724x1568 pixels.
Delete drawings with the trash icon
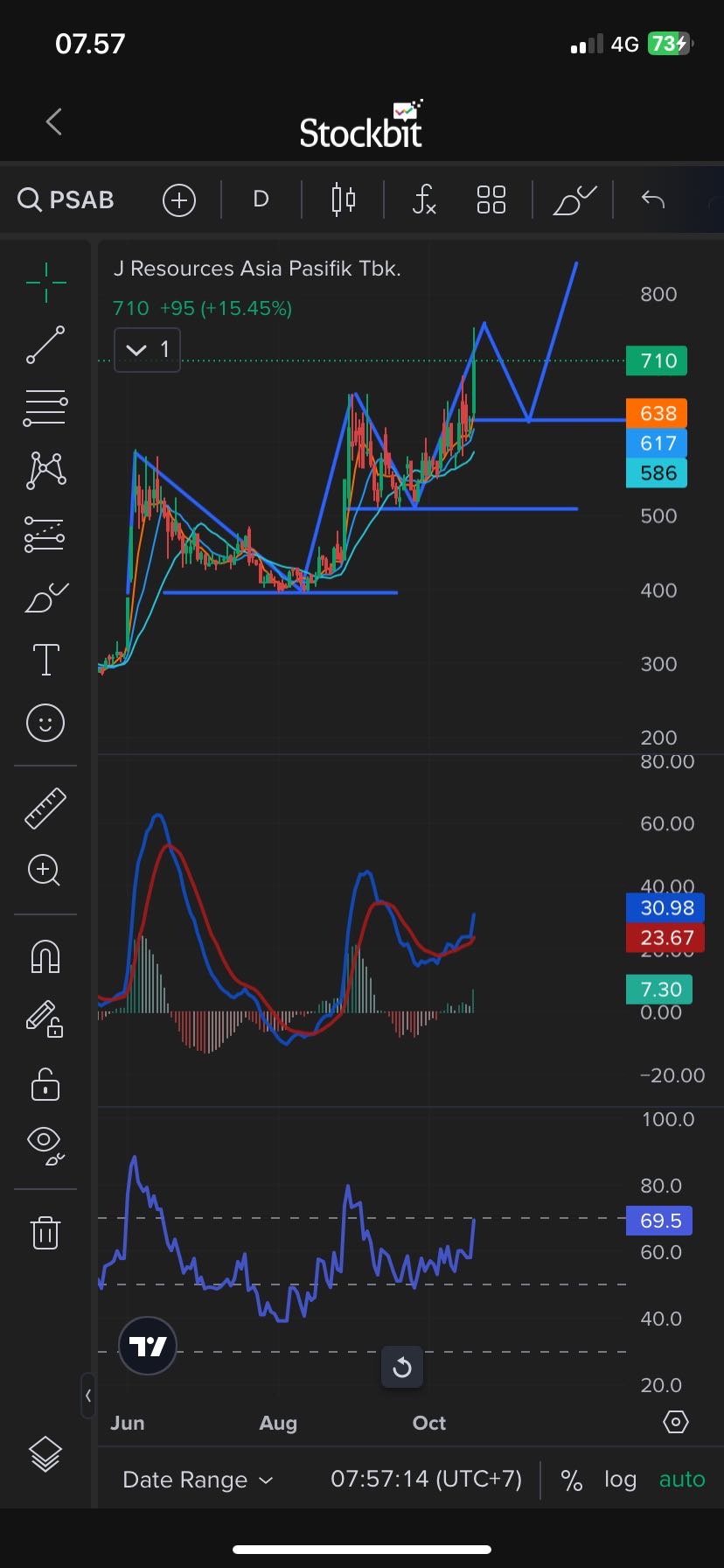point(45,1232)
